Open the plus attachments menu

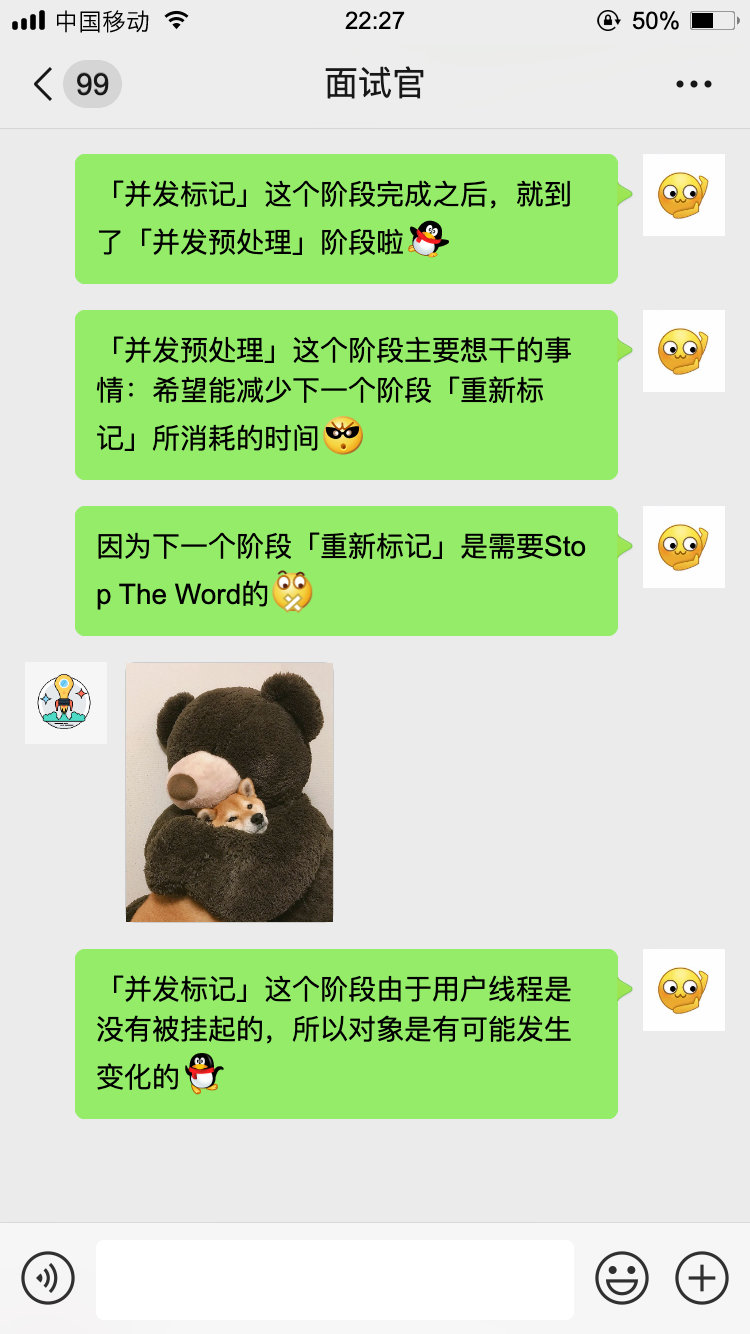[702, 1278]
